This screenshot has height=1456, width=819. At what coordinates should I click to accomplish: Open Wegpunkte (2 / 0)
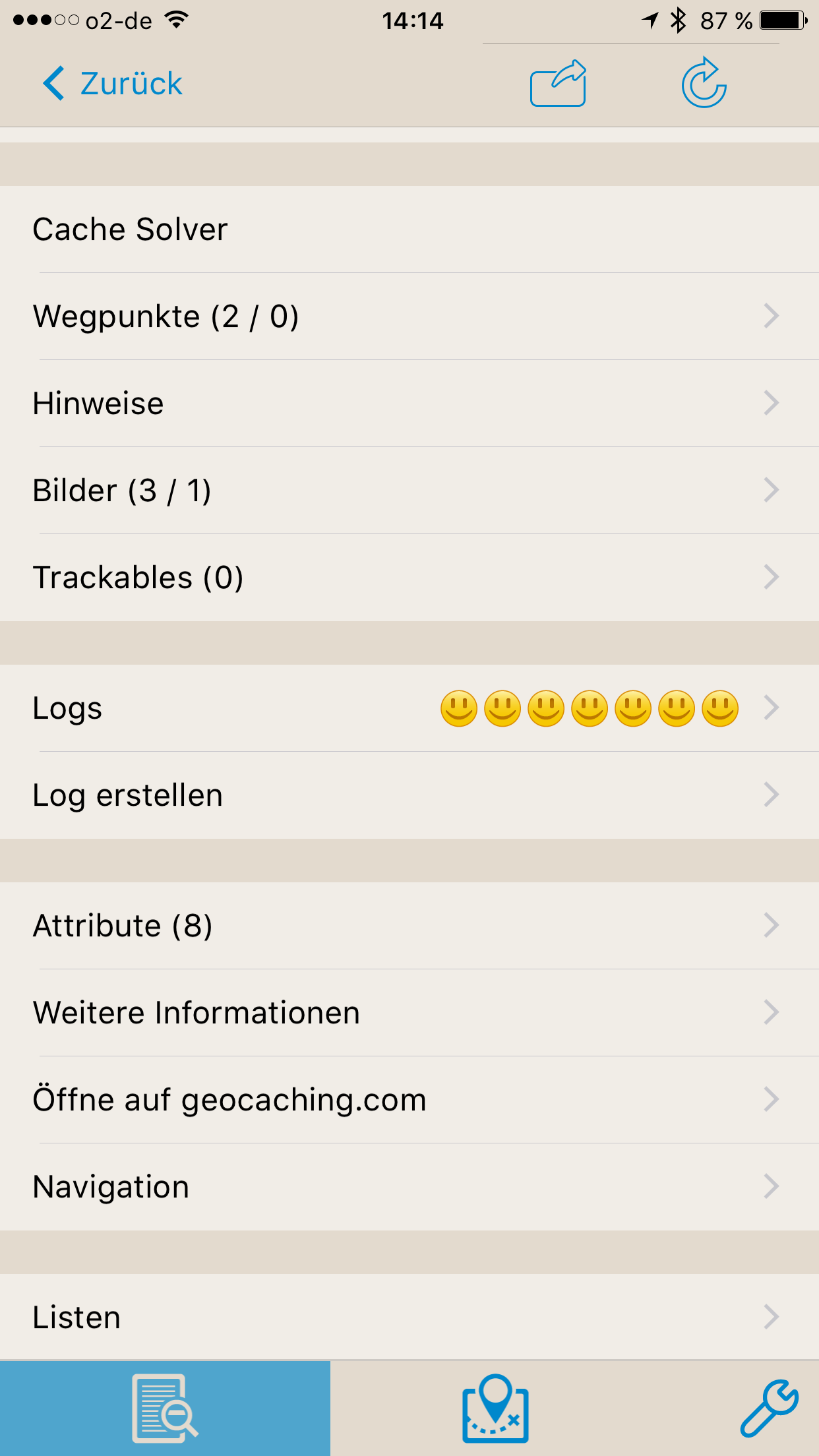(x=409, y=317)
